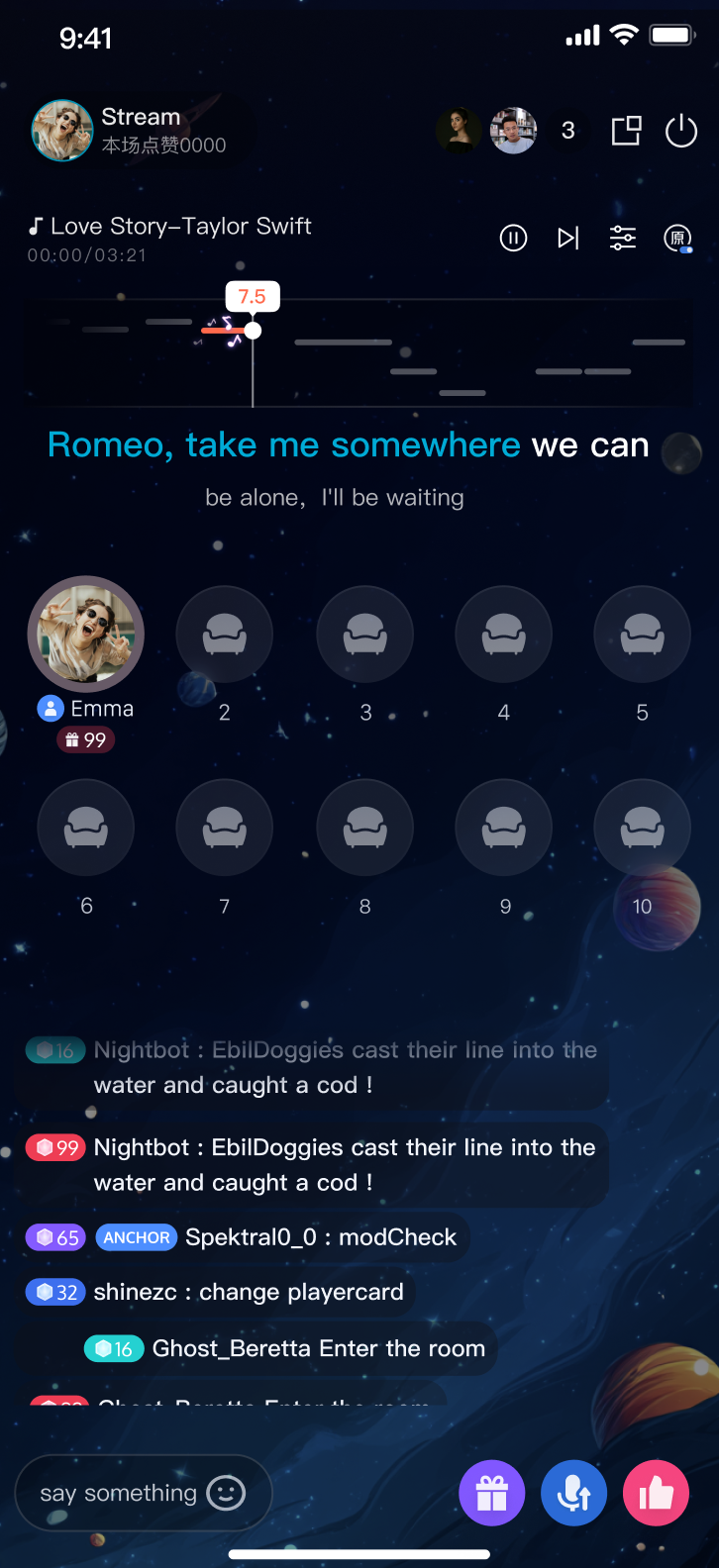Exit the room with the power icon
Image resolution: width=719 pixels, height=1568 pixels.
[681, 131]
